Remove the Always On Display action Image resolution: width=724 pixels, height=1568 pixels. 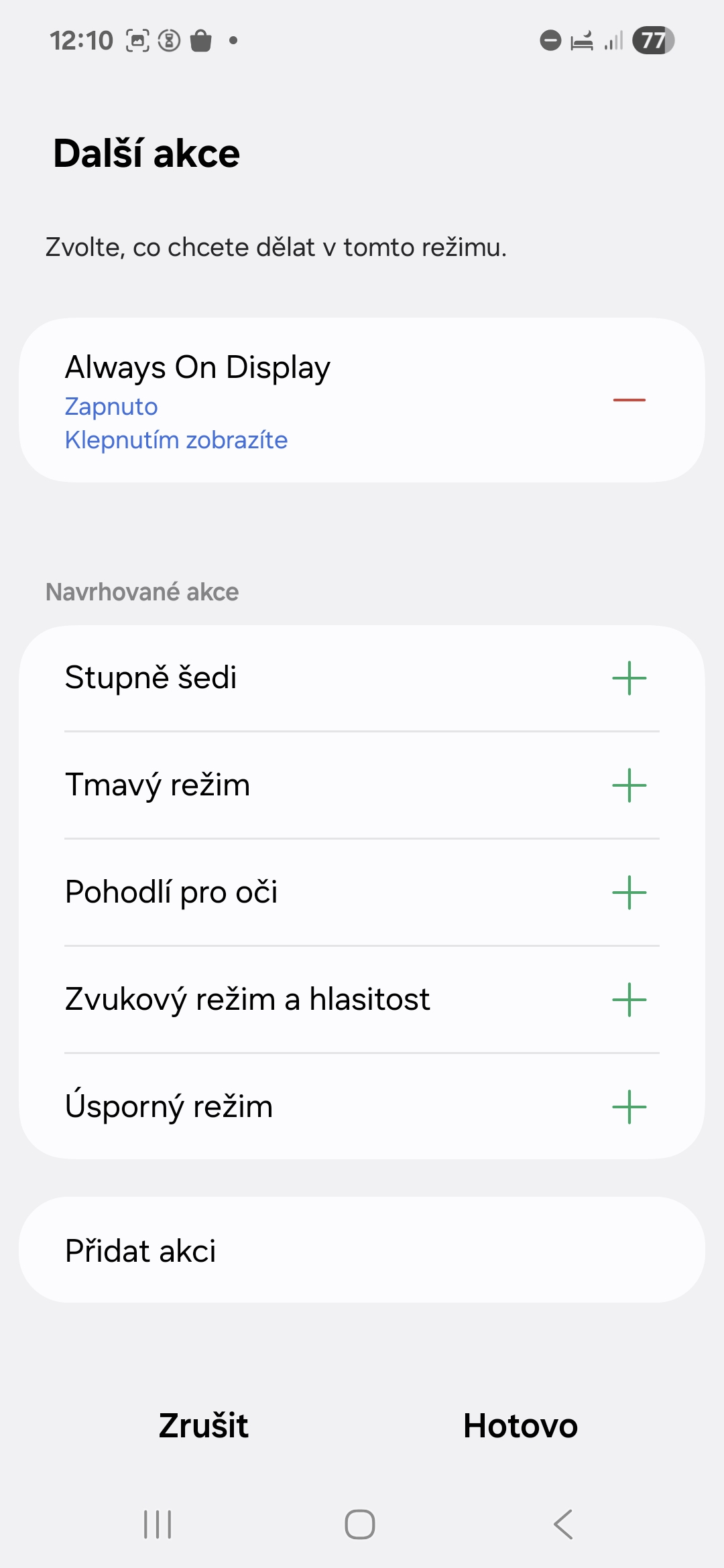coord(629,400)
